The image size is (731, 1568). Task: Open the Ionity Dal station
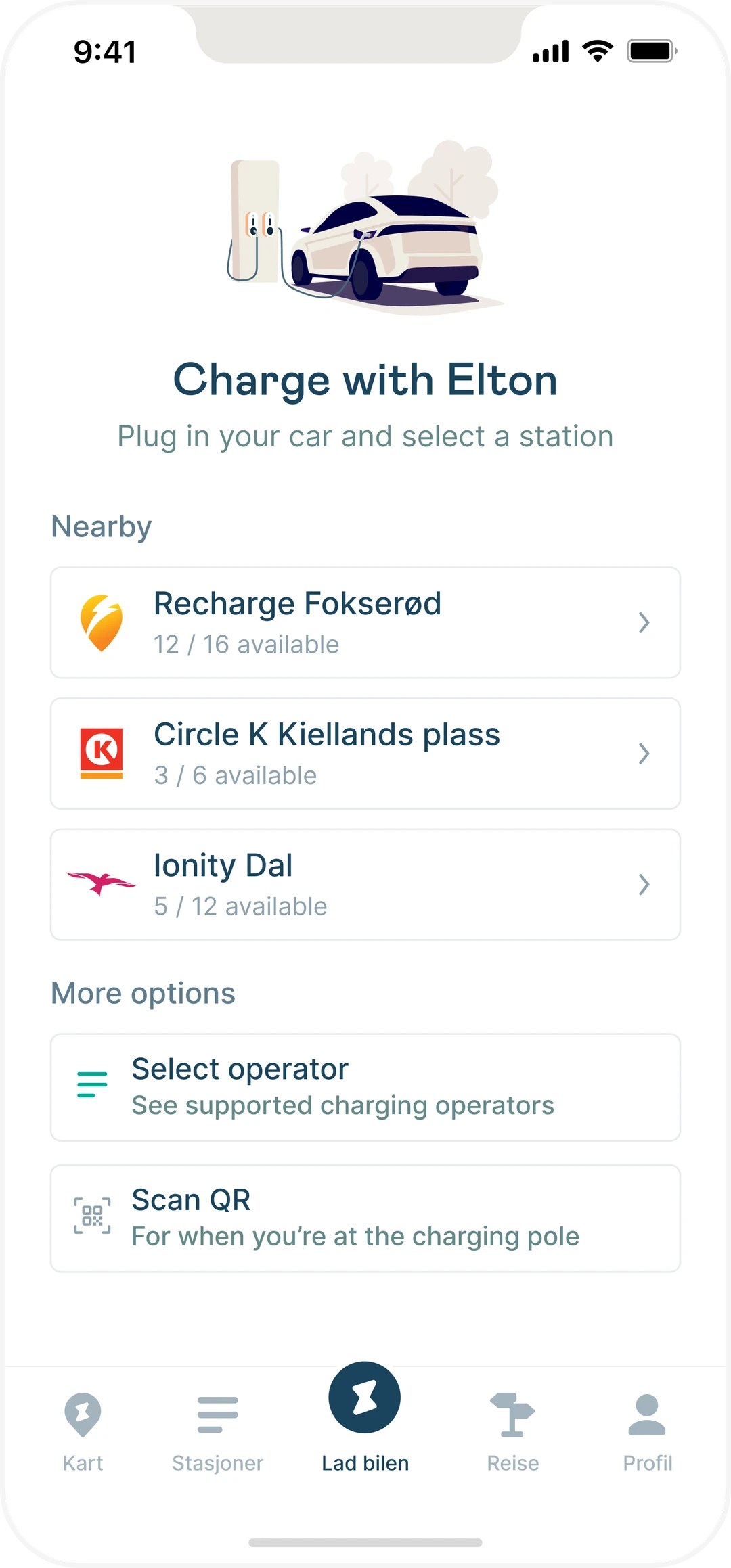(365, 884)
